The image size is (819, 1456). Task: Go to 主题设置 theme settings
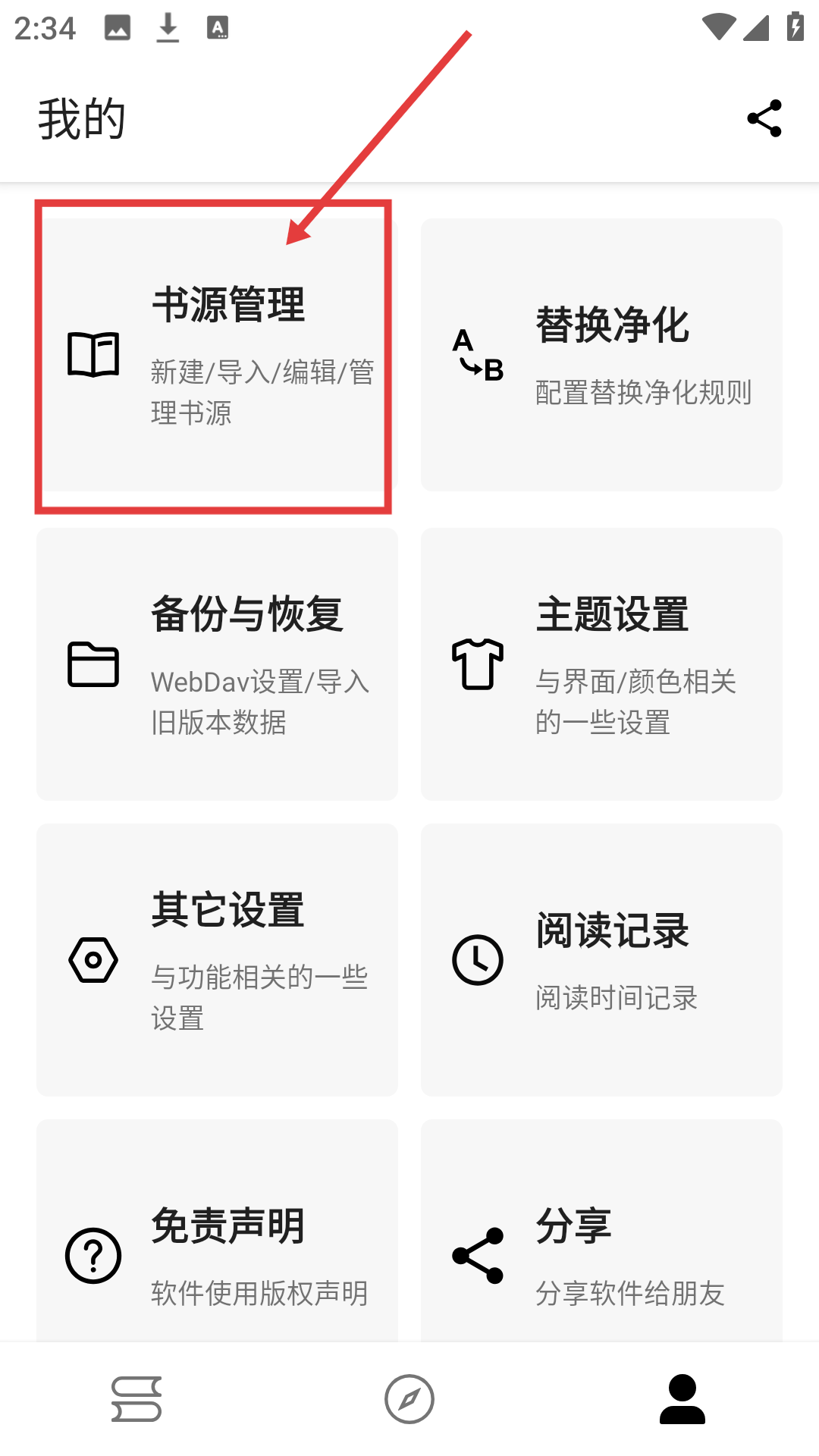click(x=601, y=664)
